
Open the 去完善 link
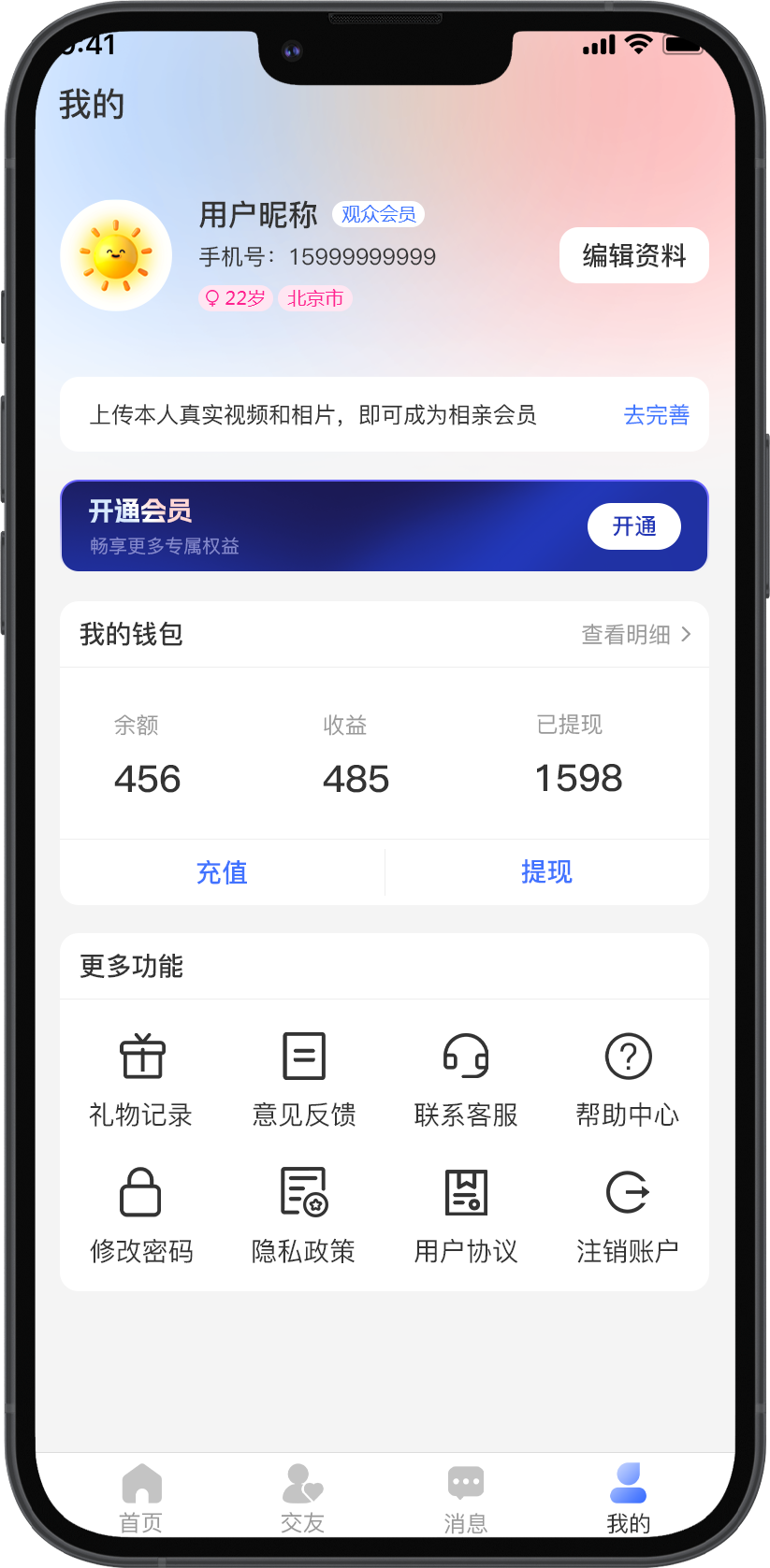(656, 415)
